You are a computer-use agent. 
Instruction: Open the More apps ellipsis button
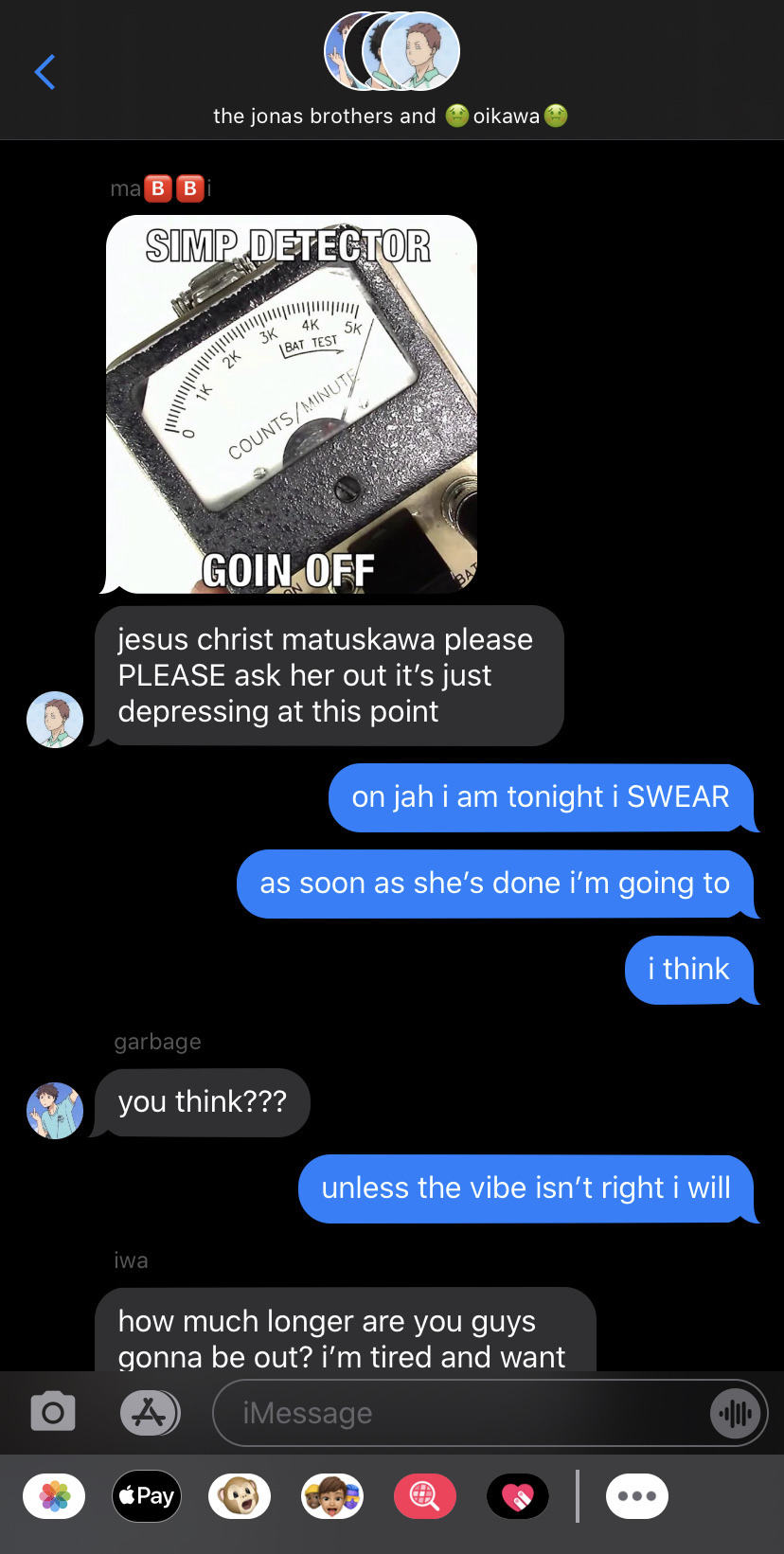pos(636,1496)
